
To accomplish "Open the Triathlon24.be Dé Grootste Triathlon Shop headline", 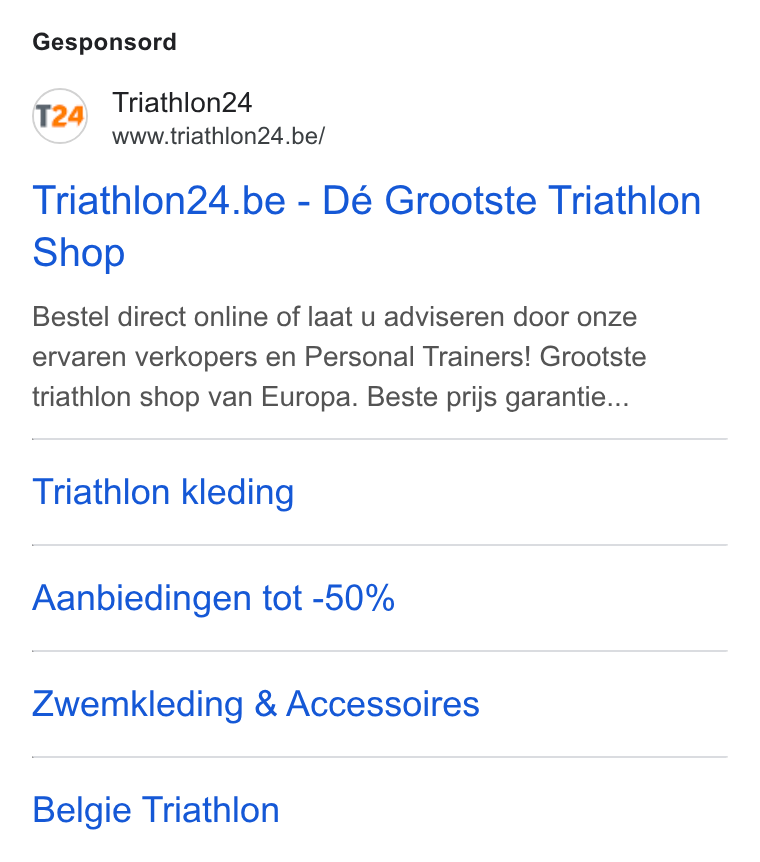I will coord(366,226).
